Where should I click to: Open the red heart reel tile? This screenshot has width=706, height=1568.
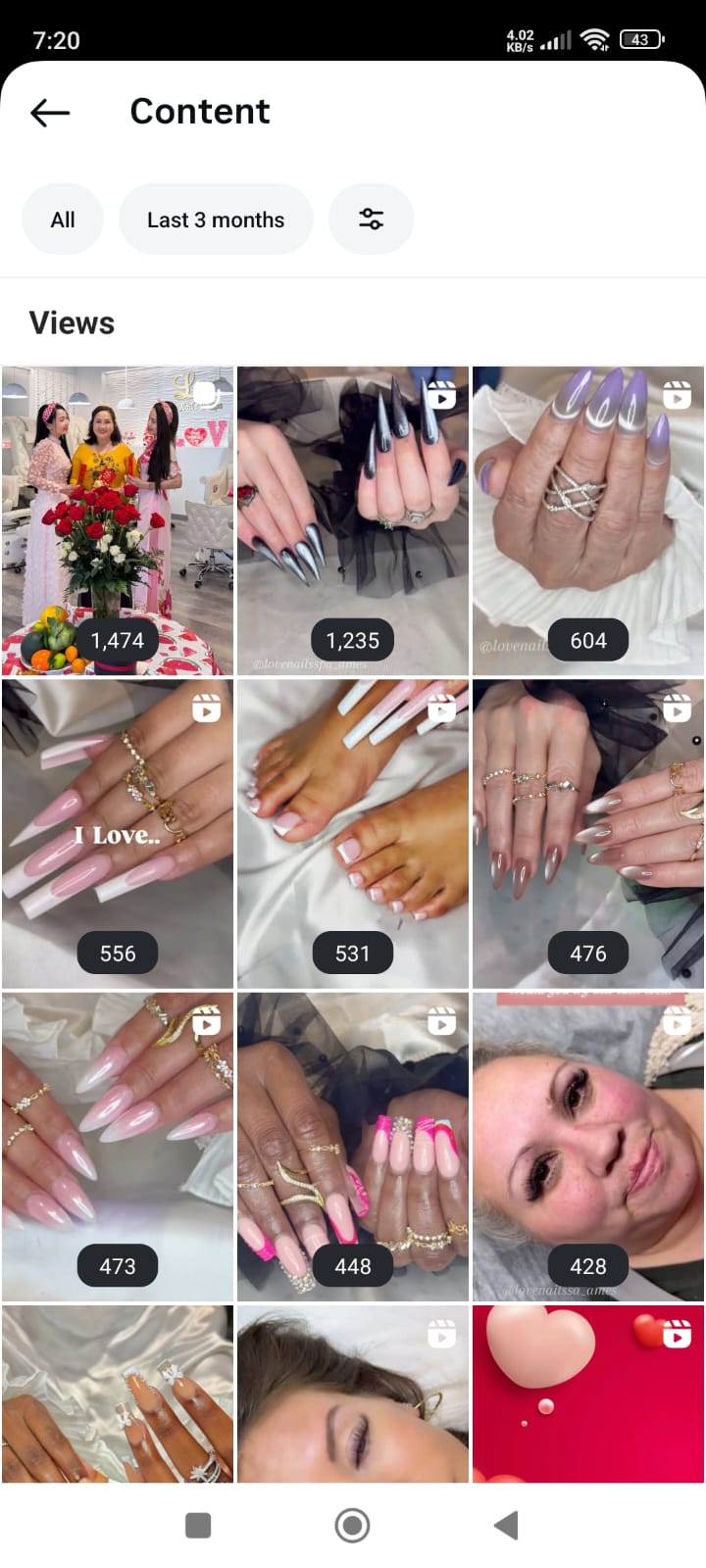coord(588,1394)
